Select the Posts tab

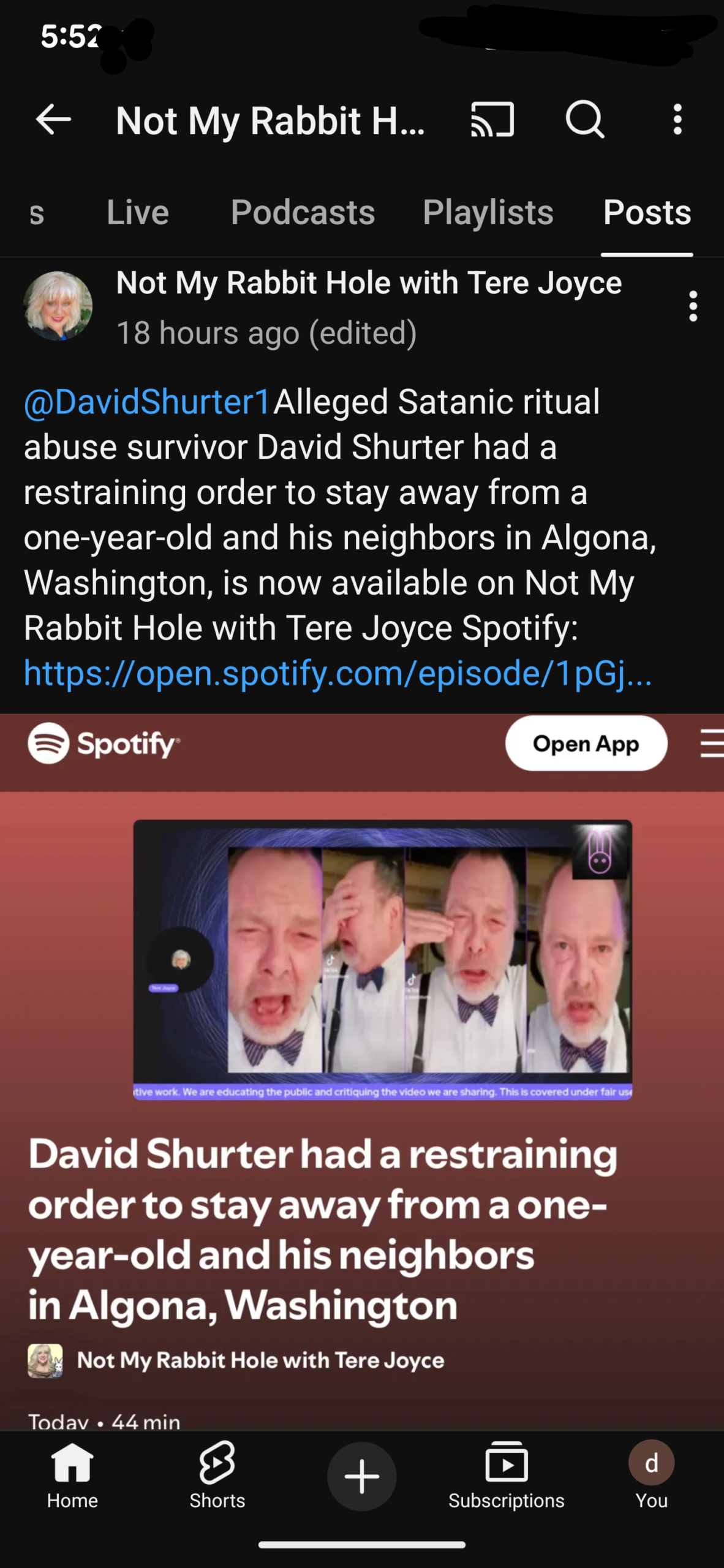click(x=647, y=213)
